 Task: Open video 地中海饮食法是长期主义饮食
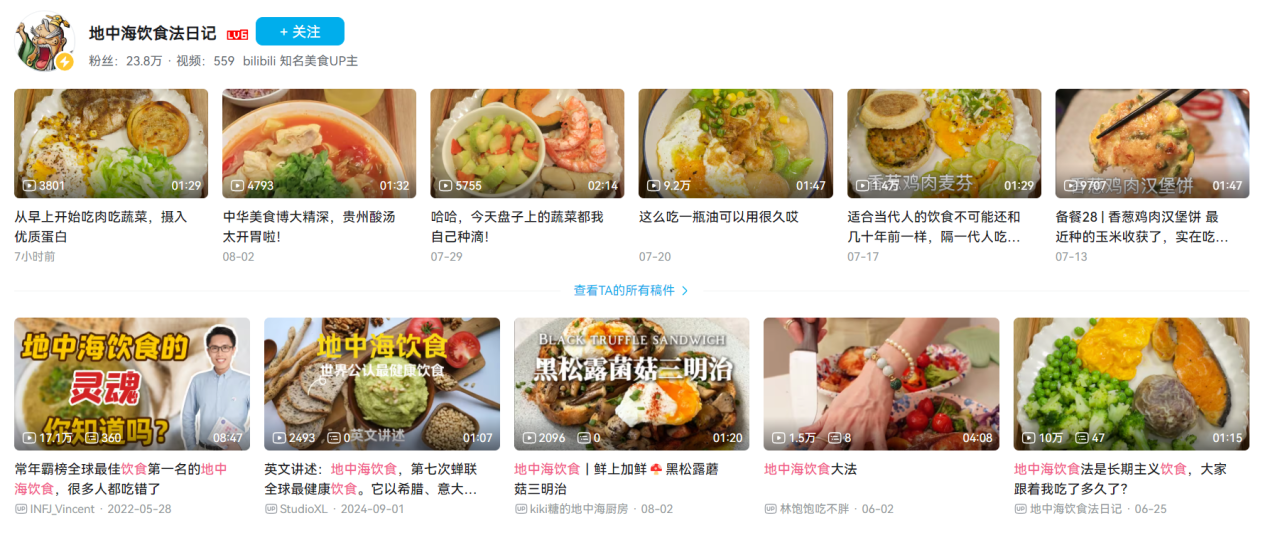tap(1131, 384)
